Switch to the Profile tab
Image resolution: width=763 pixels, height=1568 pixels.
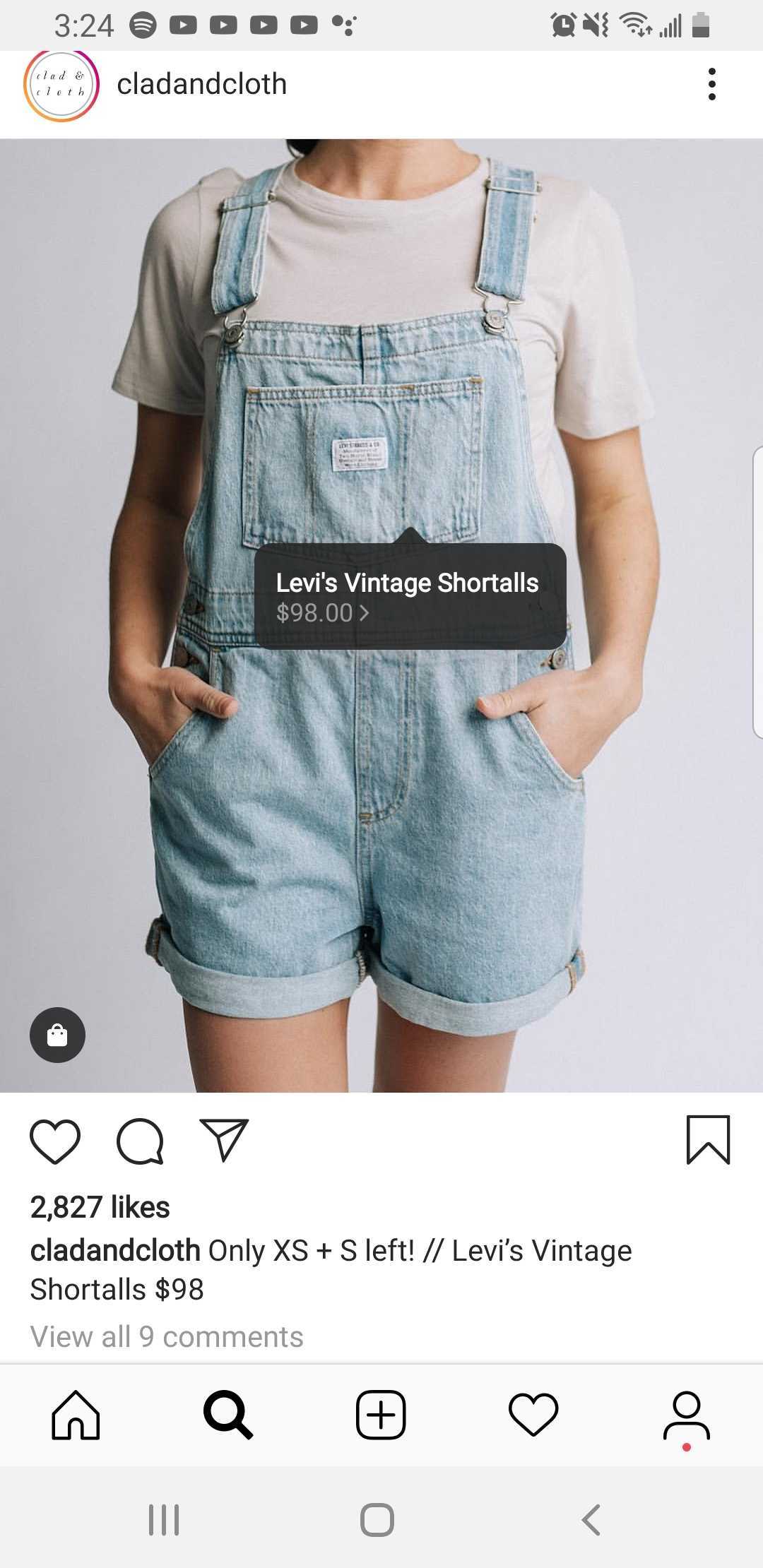(x=686, y=1415)
